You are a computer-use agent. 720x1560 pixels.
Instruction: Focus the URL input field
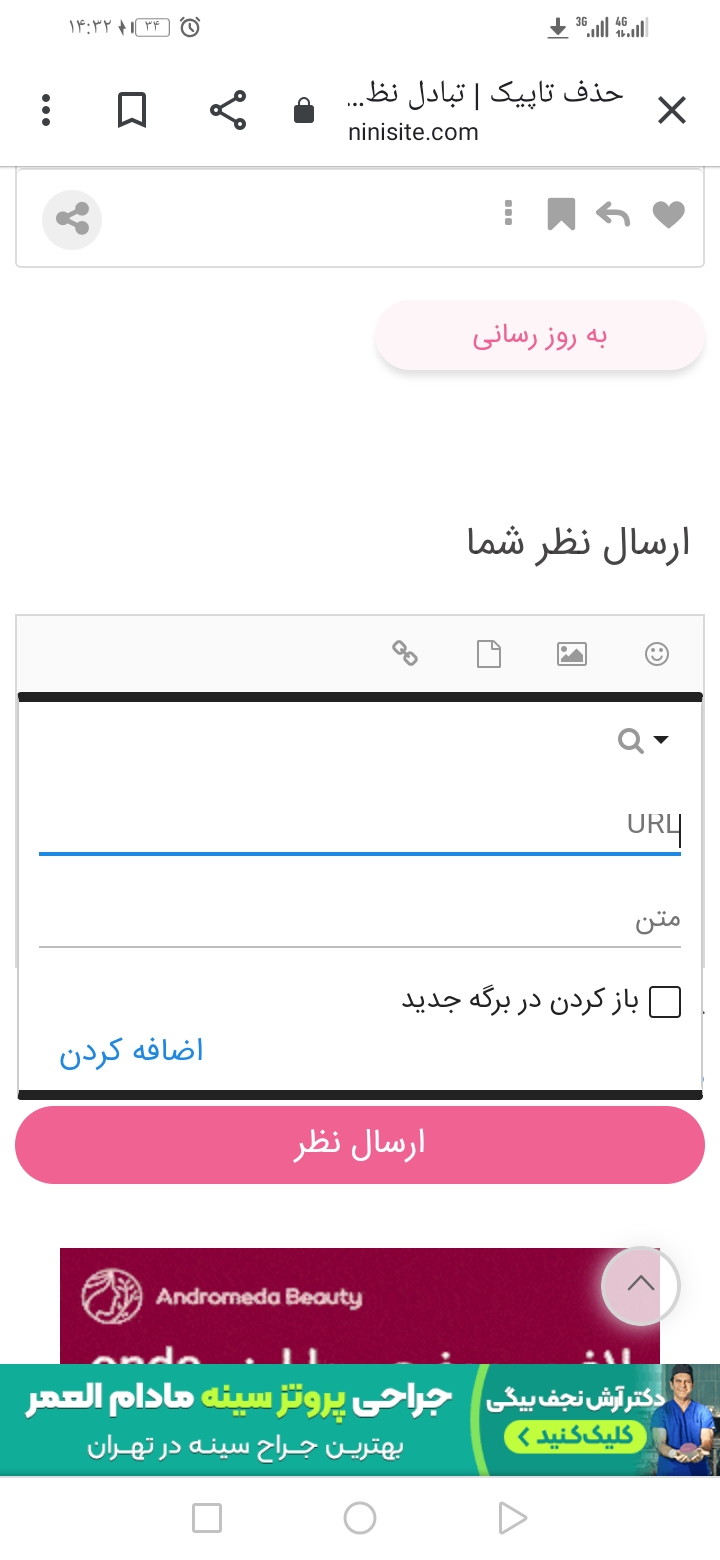(x=360, y=826)
